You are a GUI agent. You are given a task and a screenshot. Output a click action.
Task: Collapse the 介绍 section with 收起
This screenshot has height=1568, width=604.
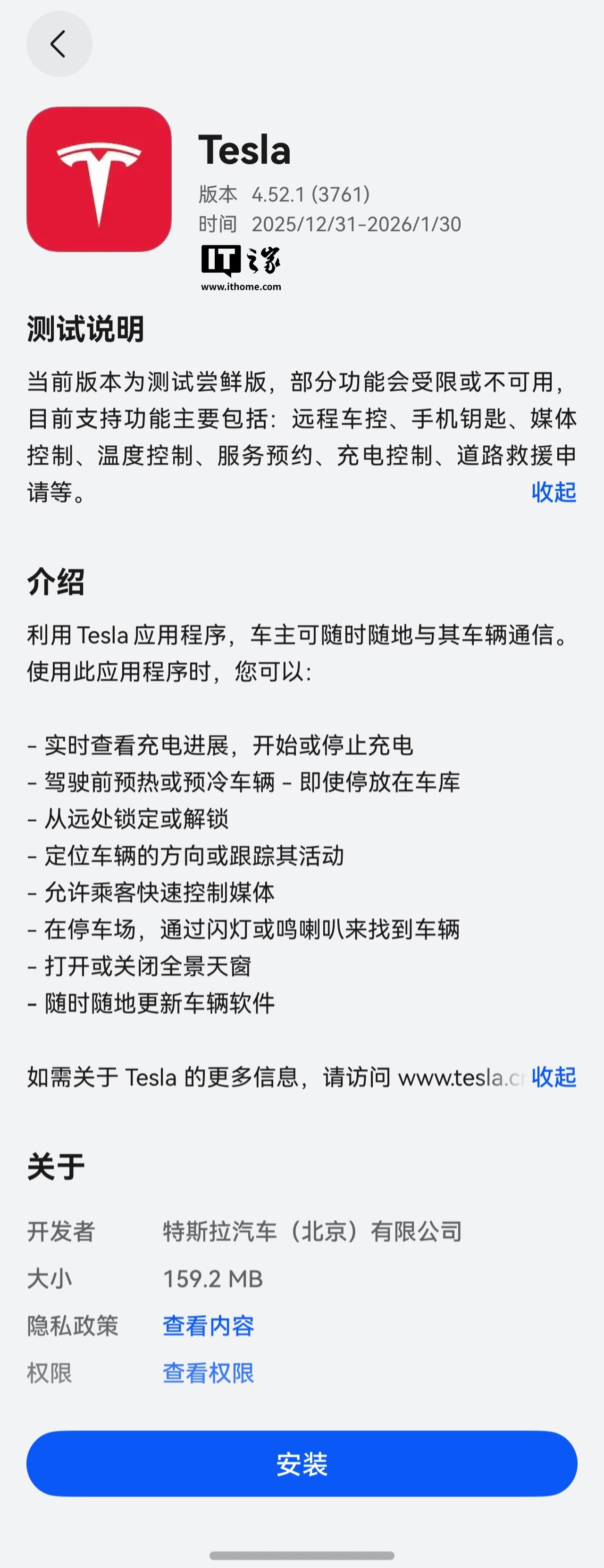point(554,1077)
